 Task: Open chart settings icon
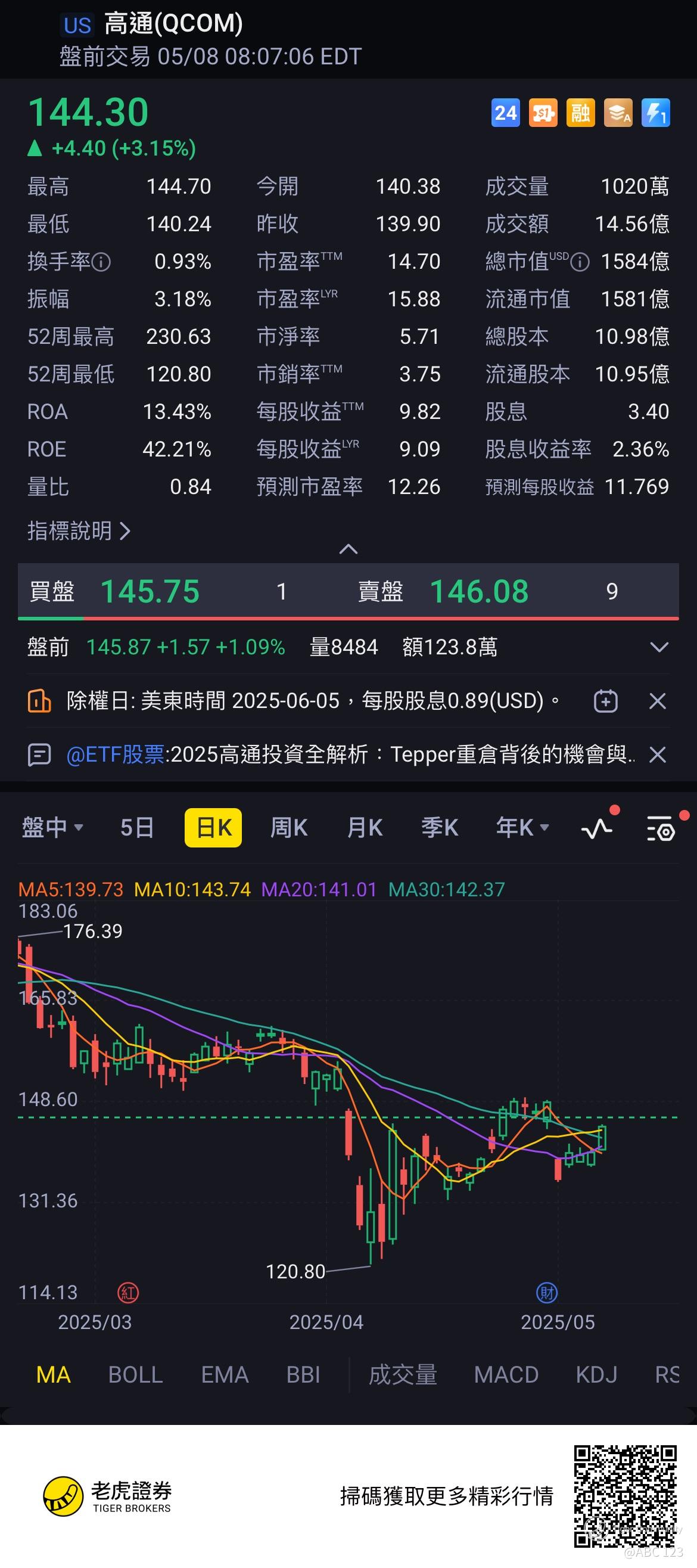point(661,828)
